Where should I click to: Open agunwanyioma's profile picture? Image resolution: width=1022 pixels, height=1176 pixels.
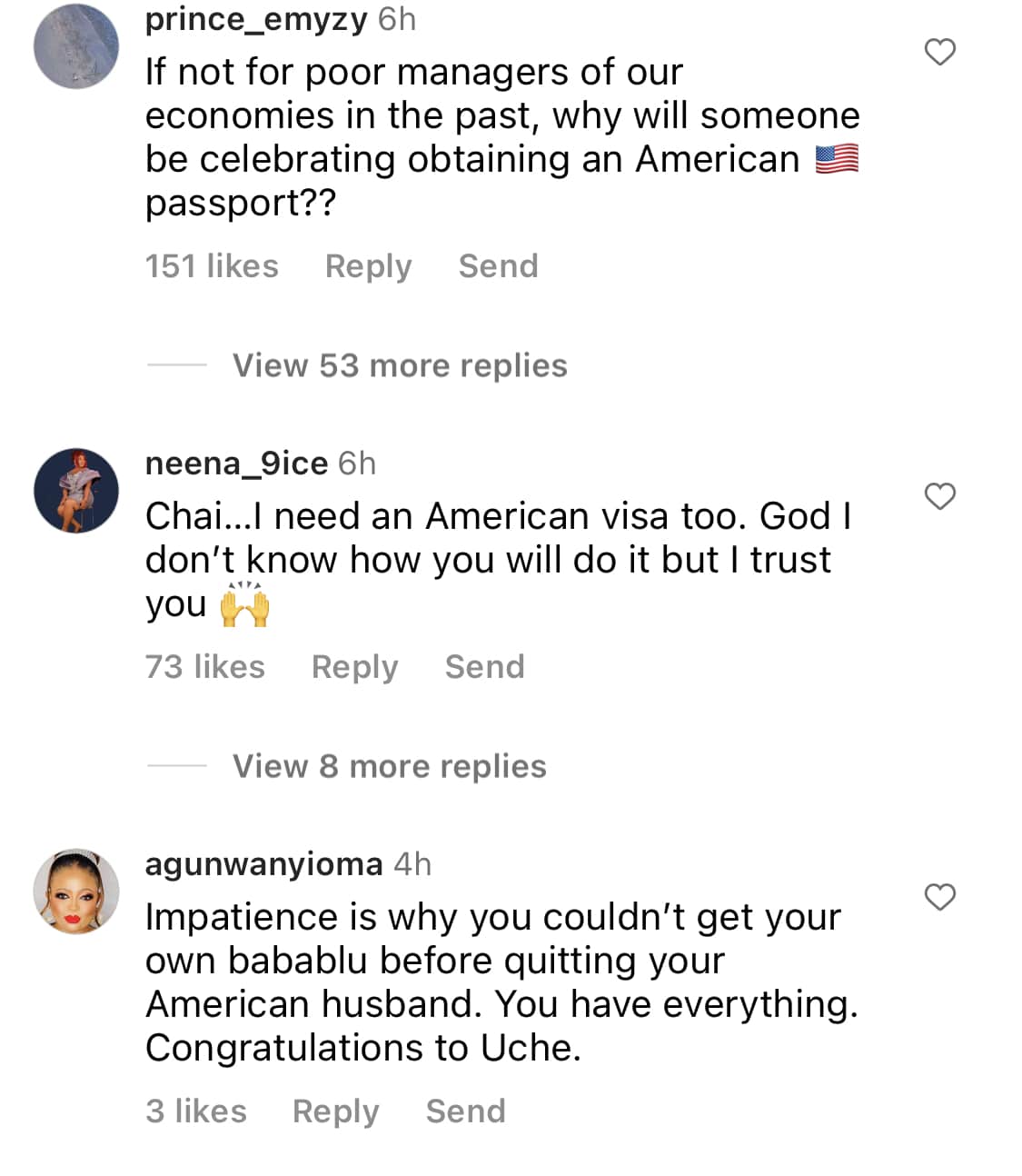[76, 892]
